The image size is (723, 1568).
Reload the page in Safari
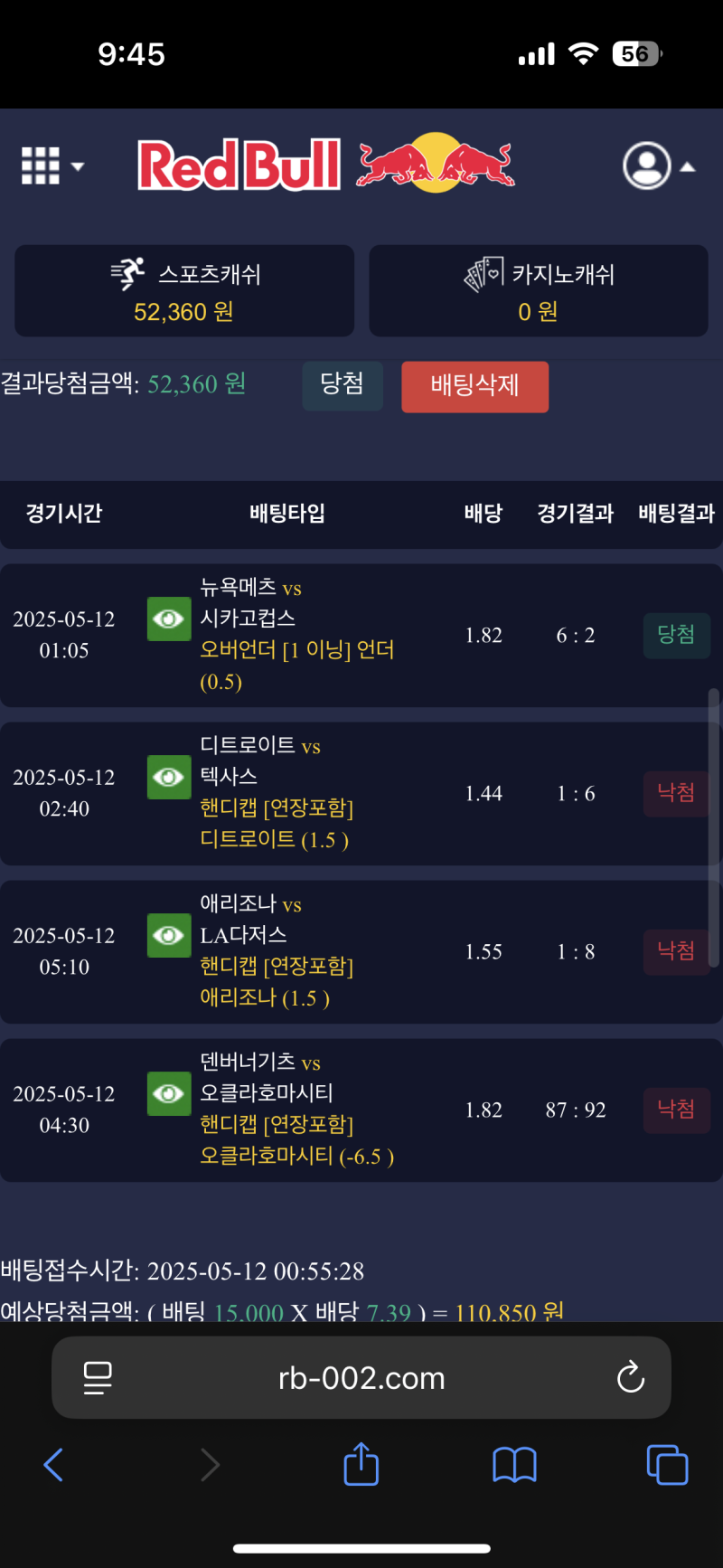point(630,1378)
